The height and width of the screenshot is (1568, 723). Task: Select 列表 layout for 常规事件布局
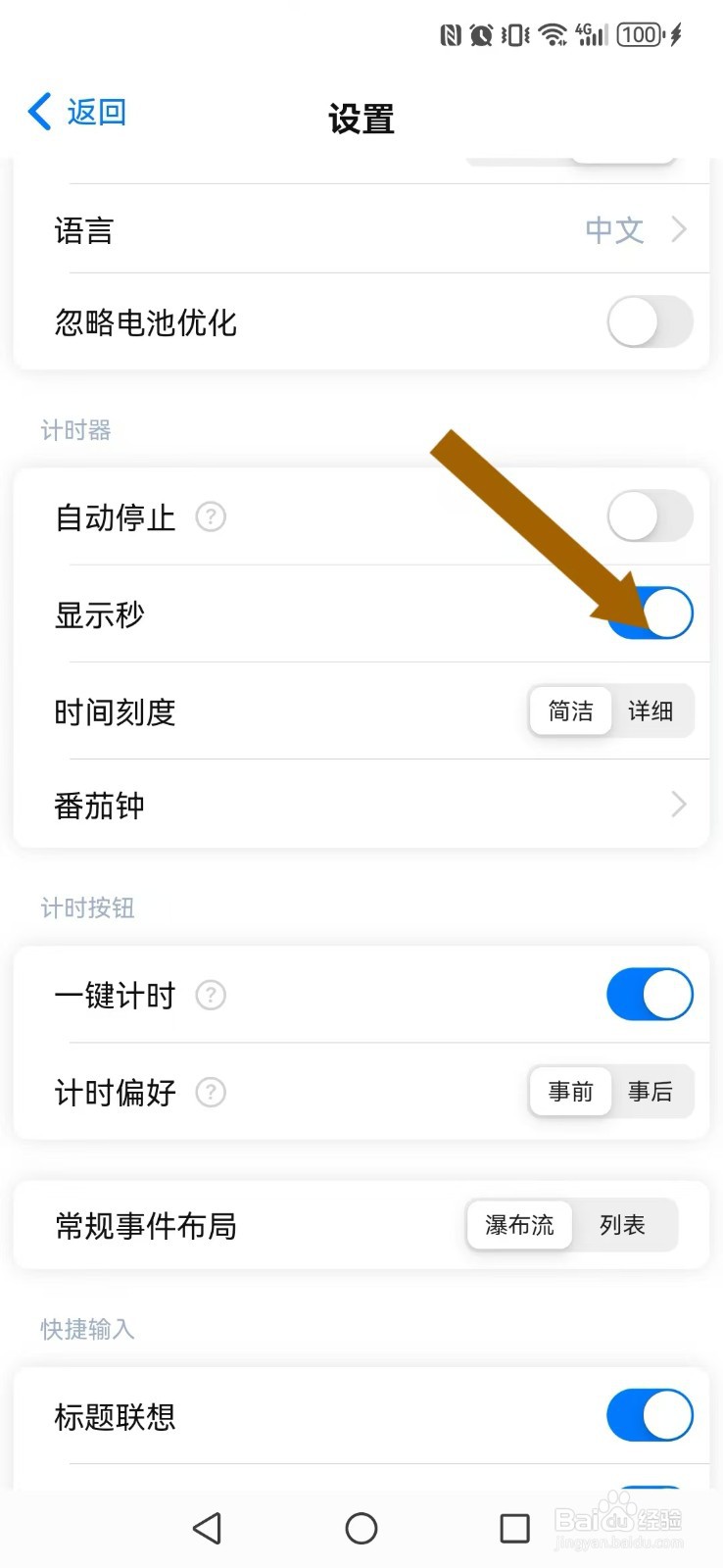coord(623,1224)
